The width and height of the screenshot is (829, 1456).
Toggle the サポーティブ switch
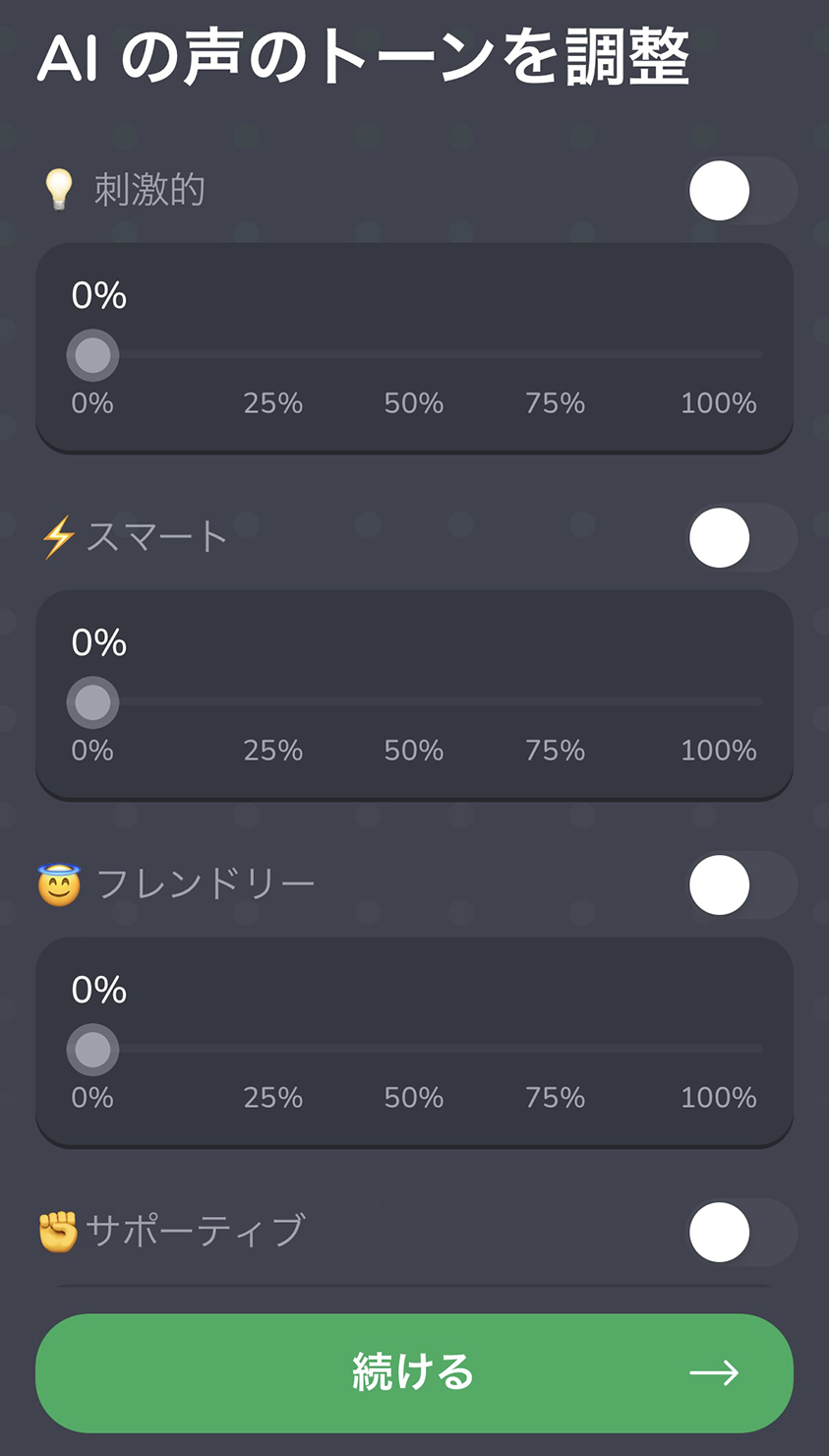741,1233
